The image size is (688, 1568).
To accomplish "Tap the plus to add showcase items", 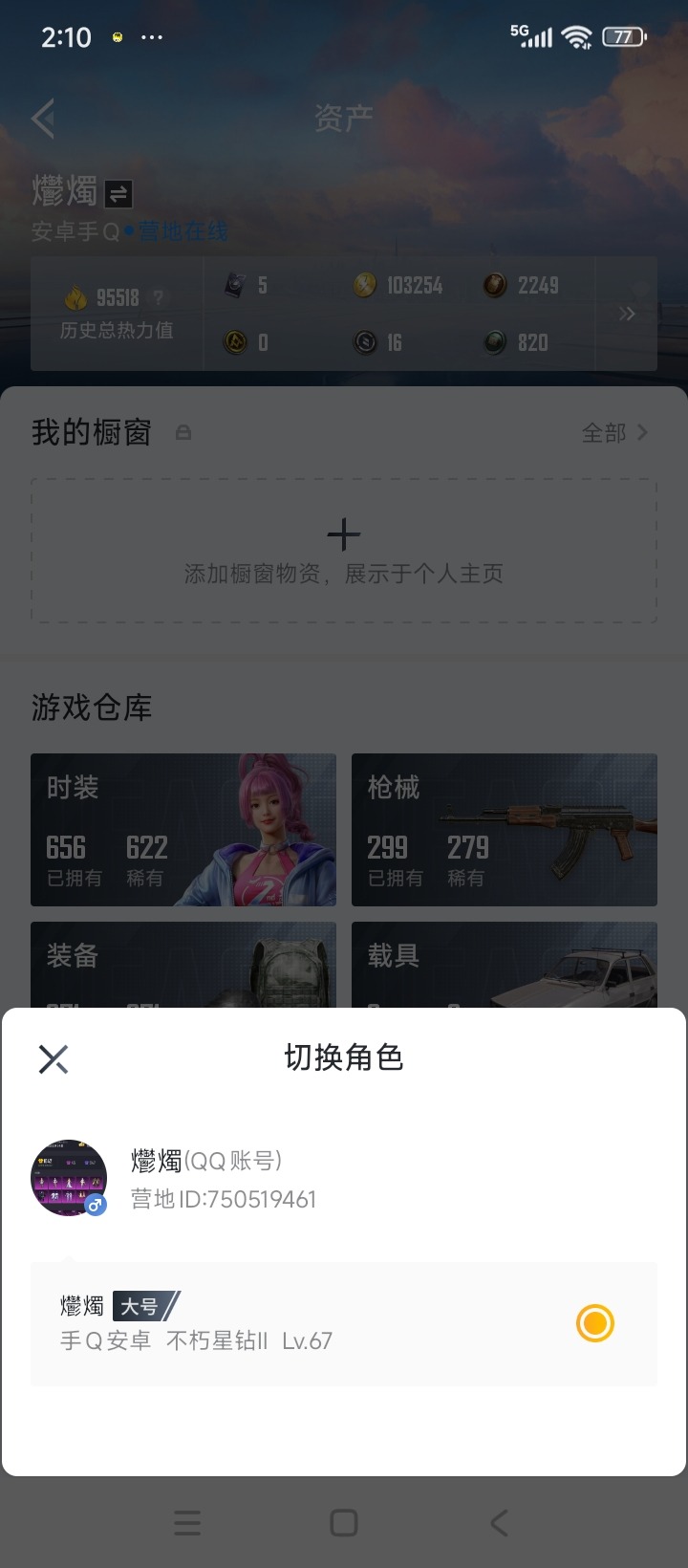I will click(x=343, y=534).
